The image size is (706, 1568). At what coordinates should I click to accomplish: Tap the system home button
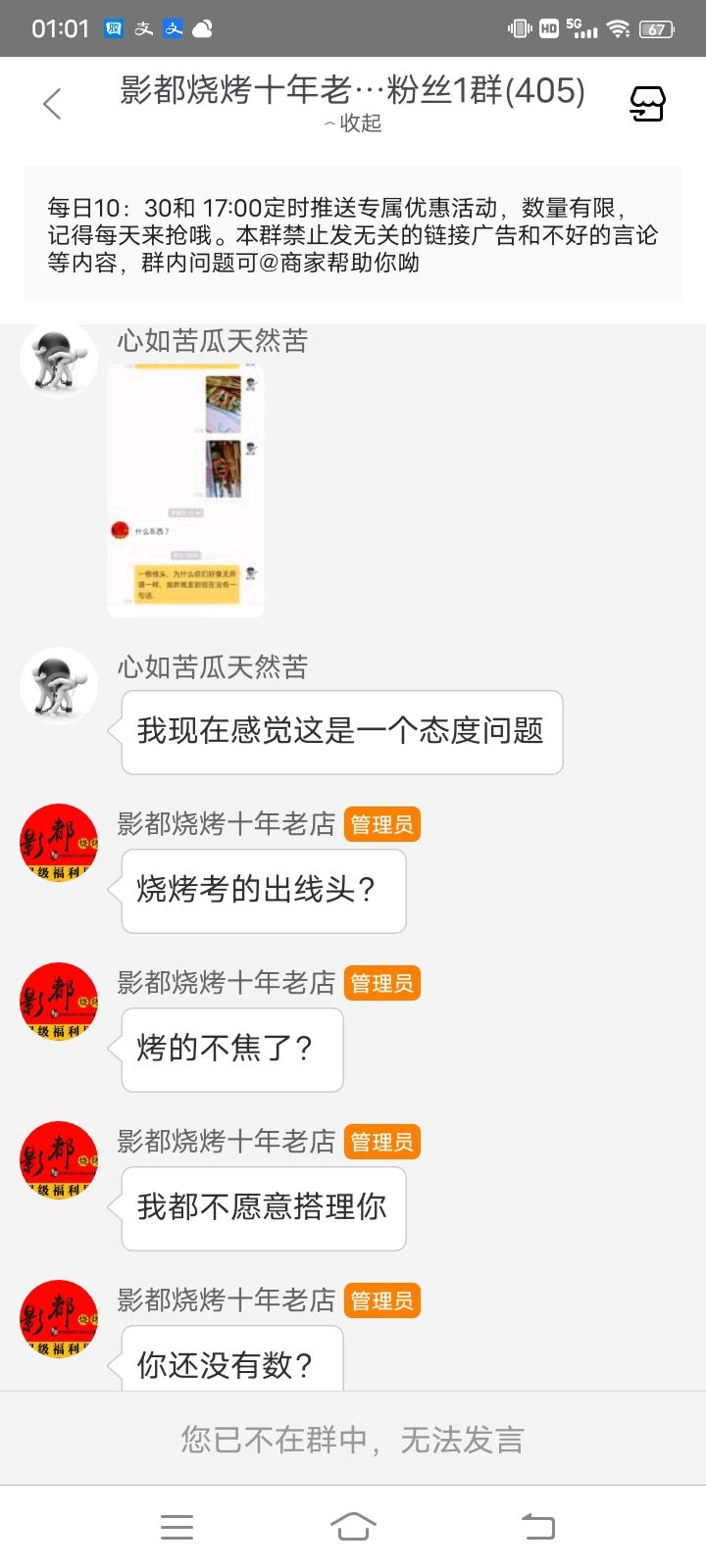pyautogui.click(x=353, y=1526)
